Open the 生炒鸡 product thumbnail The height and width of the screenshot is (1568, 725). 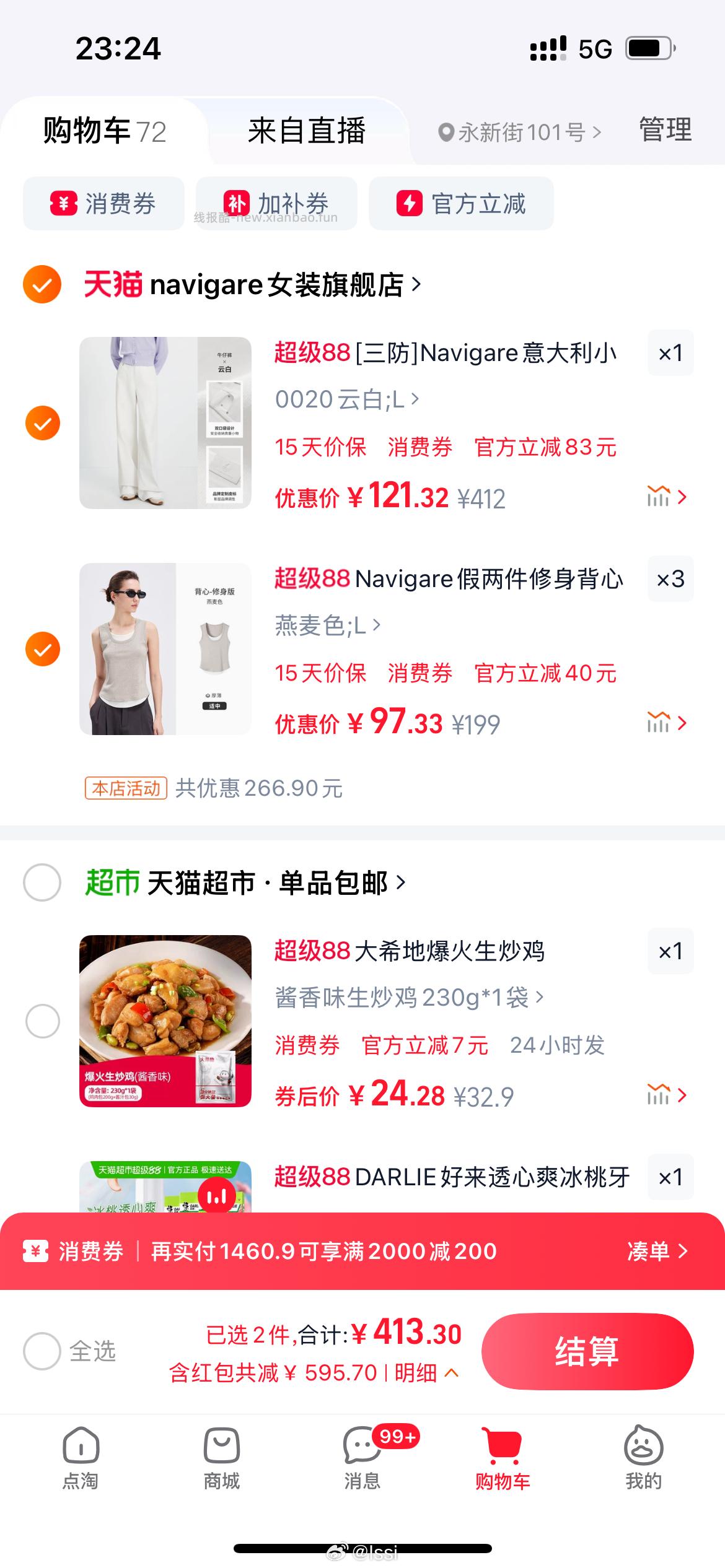pos(164,1023)
